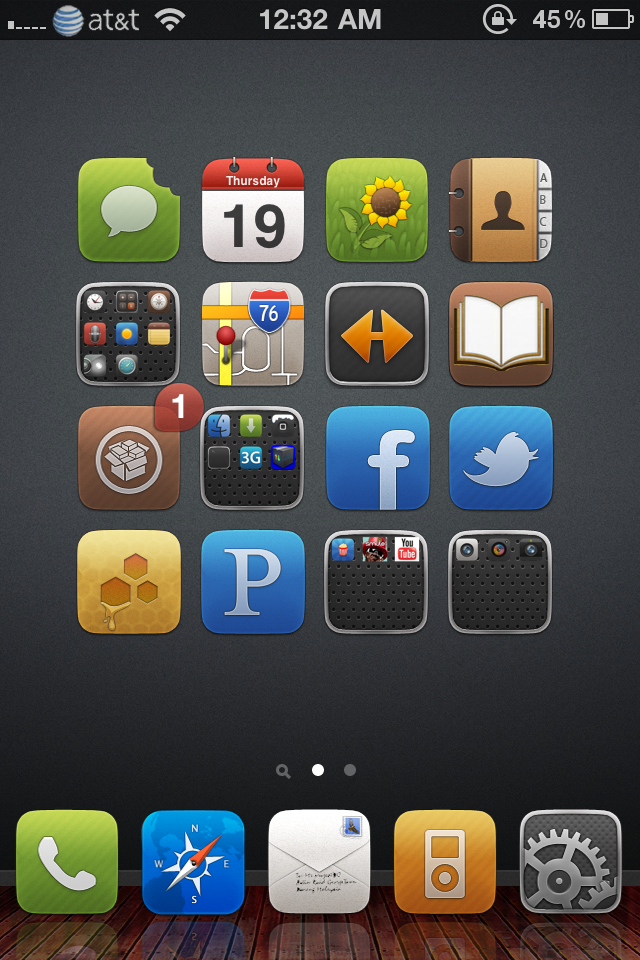The width and height of the screenshot is (640, 960).
Task: Open the Calendar app showing Thursday 19
Action: point(253,210)
